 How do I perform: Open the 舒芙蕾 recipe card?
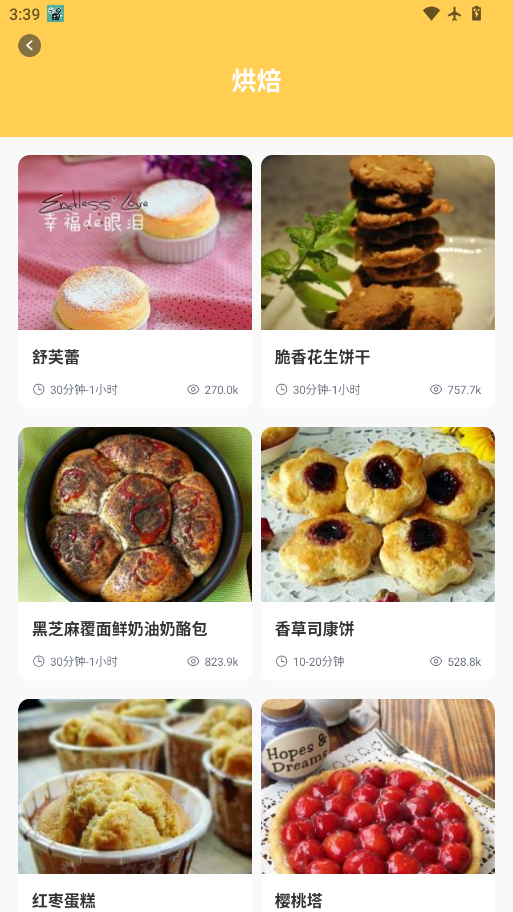pos(135,282)
